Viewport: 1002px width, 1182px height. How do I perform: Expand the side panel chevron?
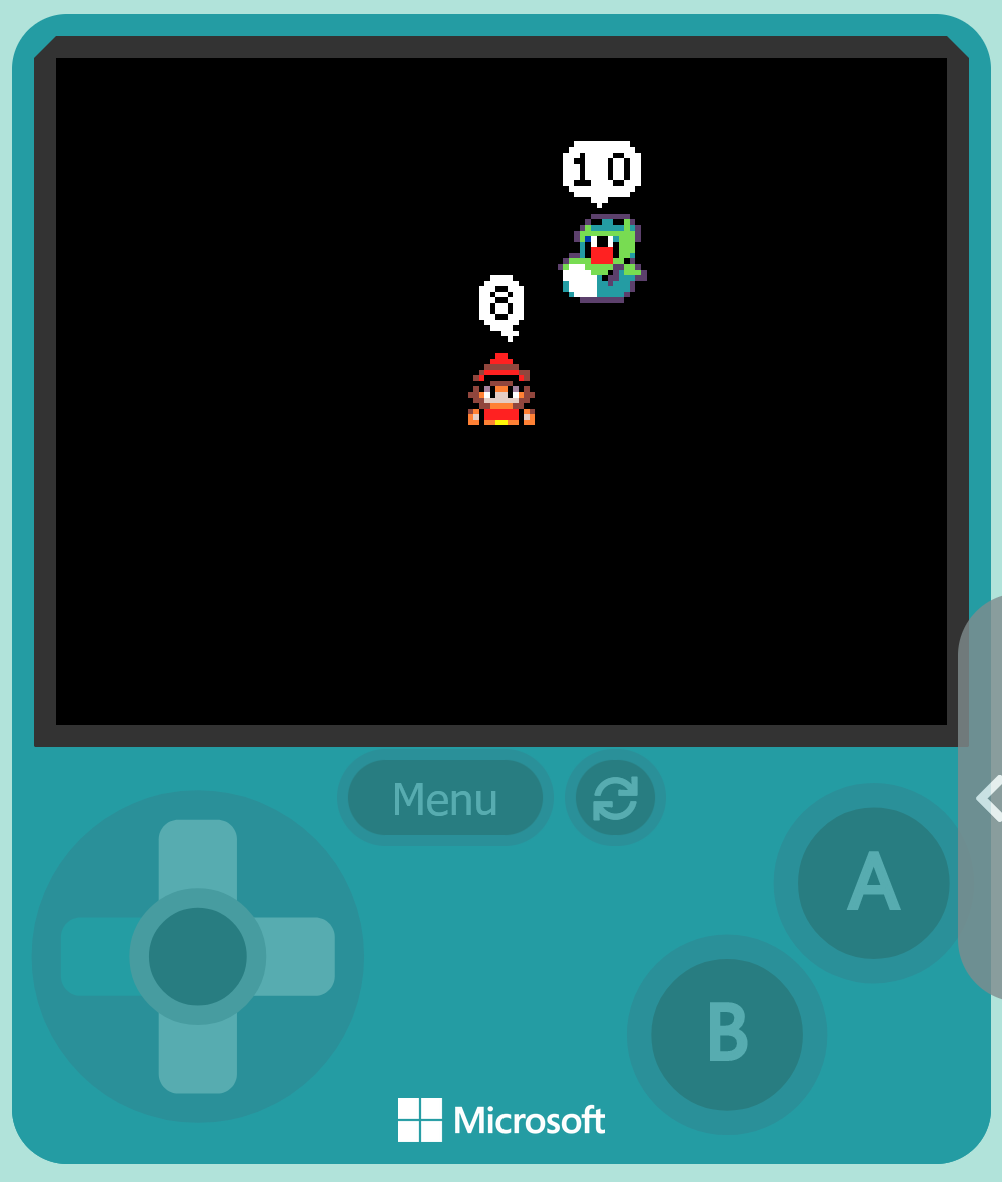pos(988,798)
